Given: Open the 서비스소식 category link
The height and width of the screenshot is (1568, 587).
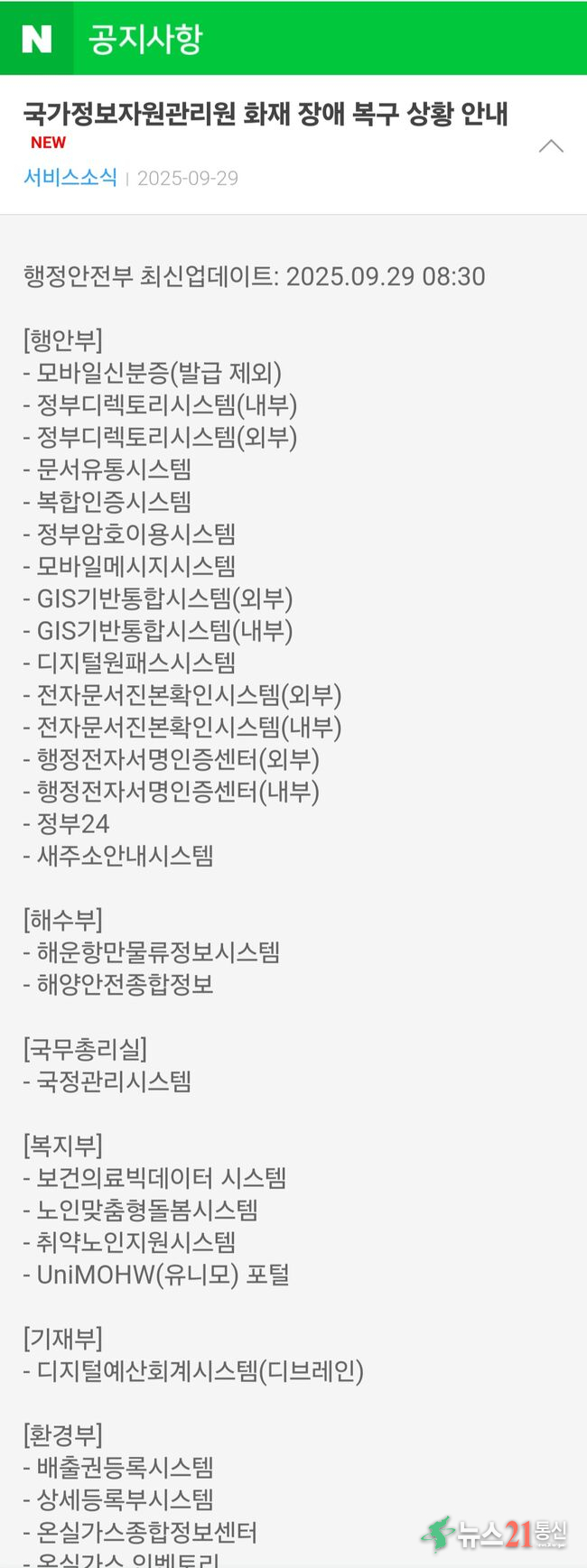Looking at the screenshot, I should point(70,177).
